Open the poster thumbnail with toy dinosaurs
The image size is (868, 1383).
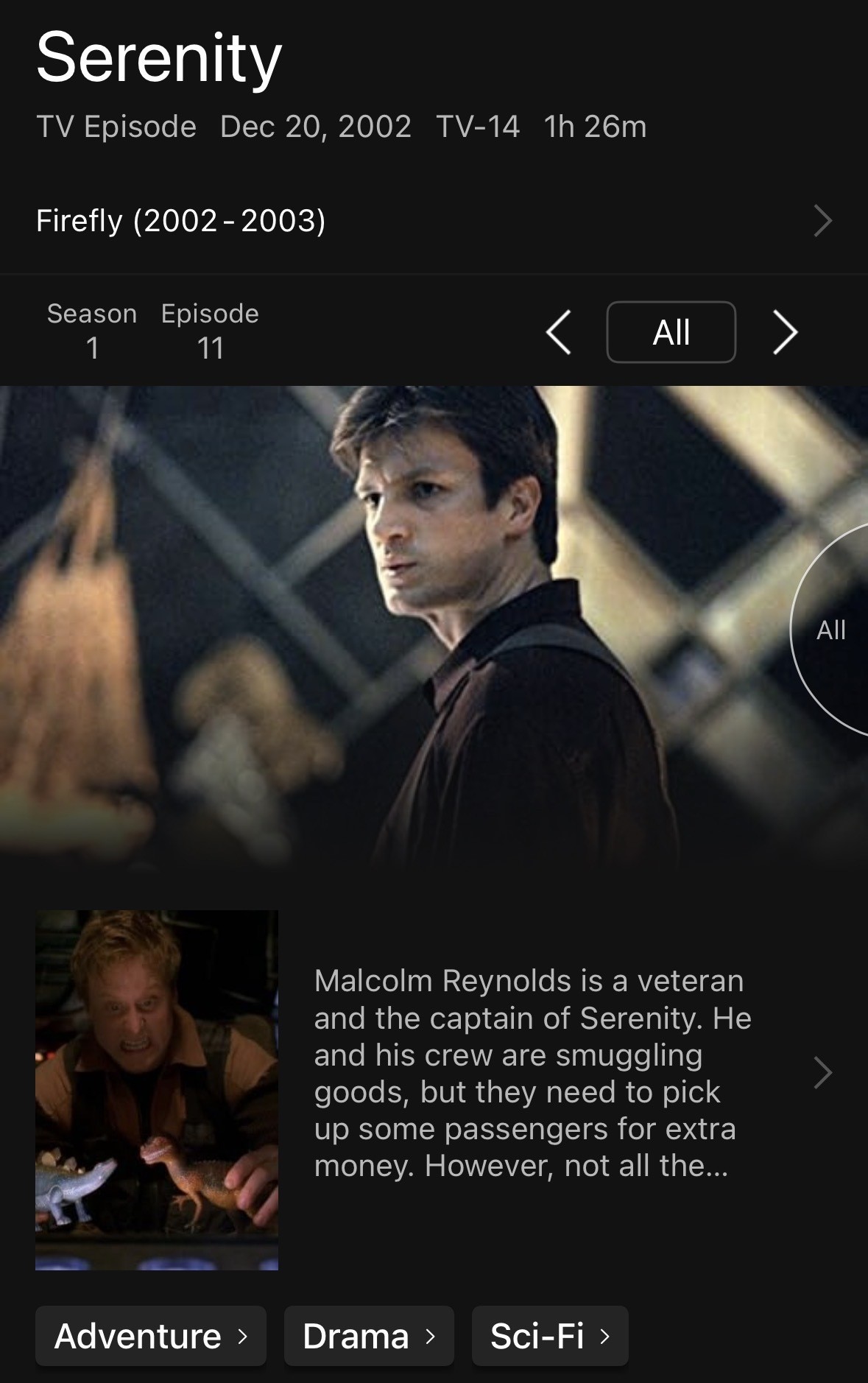(157, 1090)
